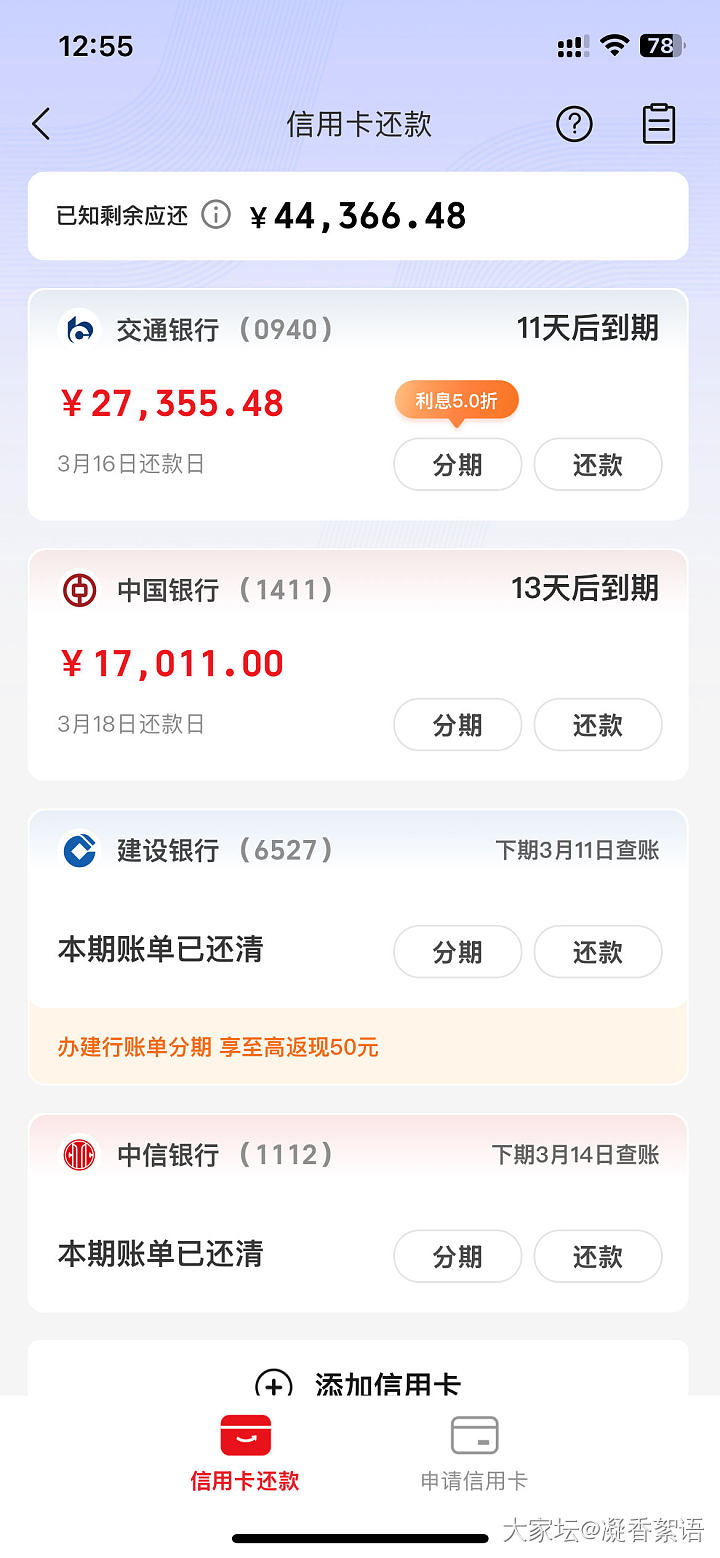Switch to the 申请信用卡 tab
This screenshot has width=720, height=1558.
(474, 1453)
